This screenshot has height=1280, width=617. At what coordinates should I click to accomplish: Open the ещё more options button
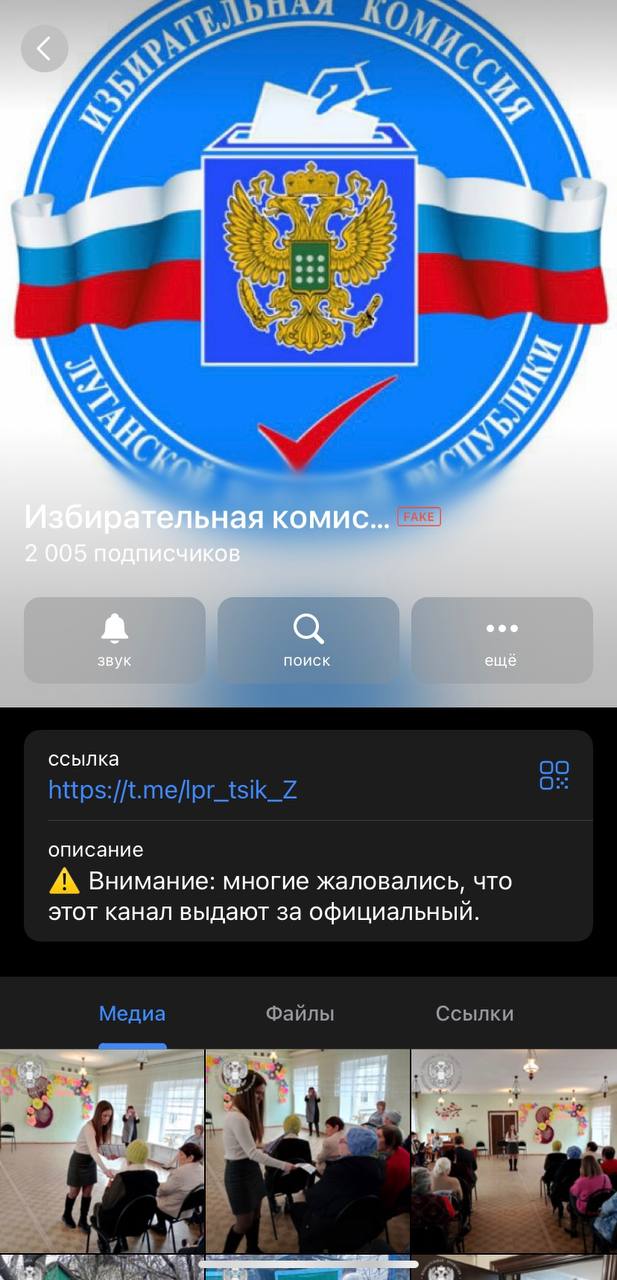point(501,640)
